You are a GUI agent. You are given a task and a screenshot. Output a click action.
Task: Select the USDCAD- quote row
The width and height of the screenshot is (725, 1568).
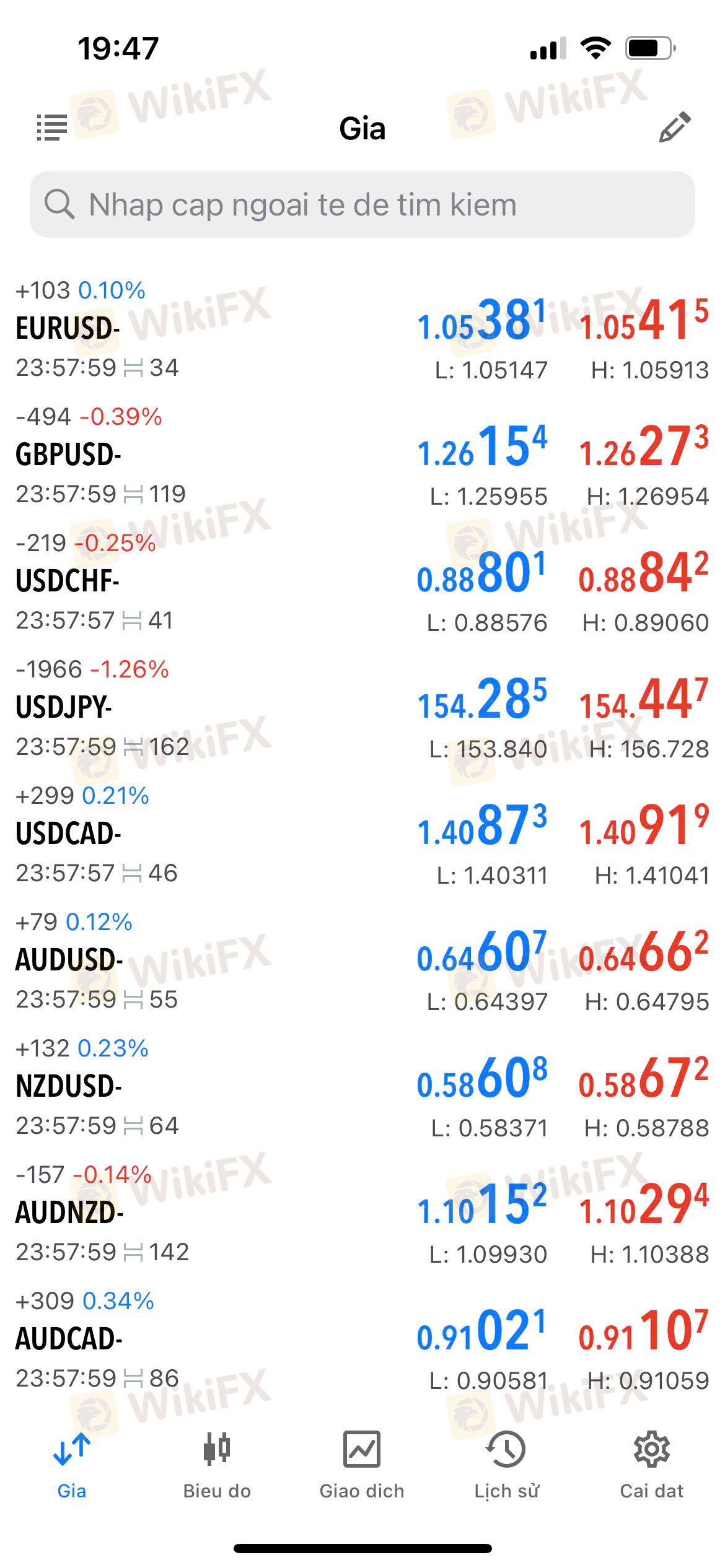(362, 836)
